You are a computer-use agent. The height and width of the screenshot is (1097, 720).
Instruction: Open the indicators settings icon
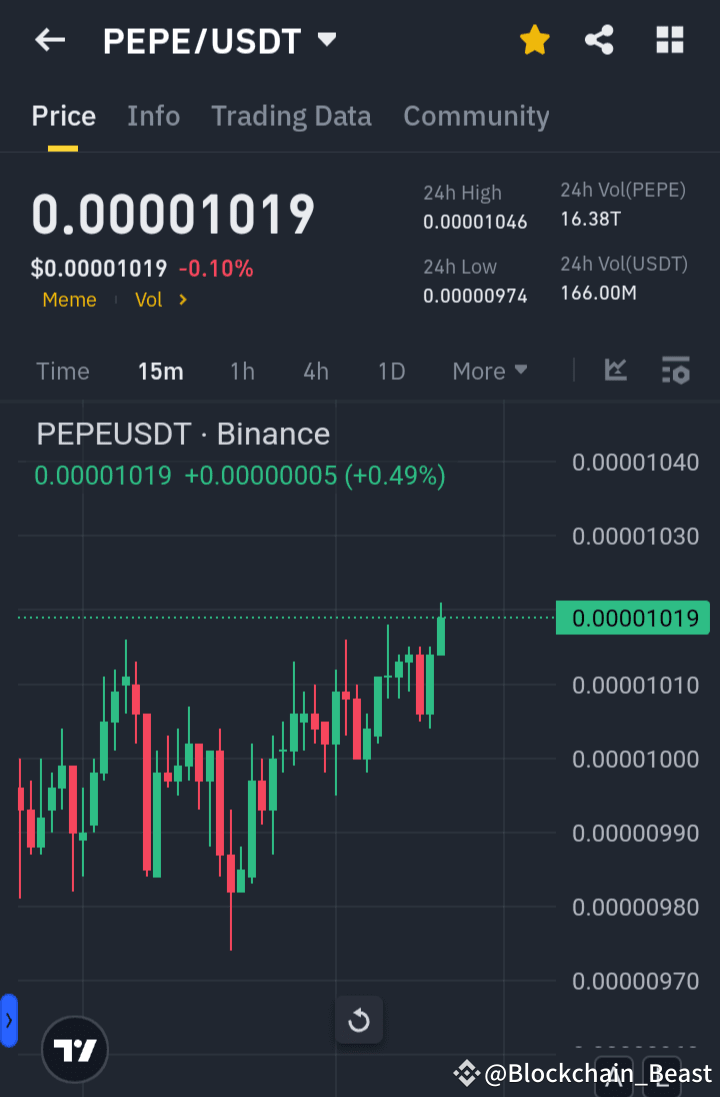[675, 370]
